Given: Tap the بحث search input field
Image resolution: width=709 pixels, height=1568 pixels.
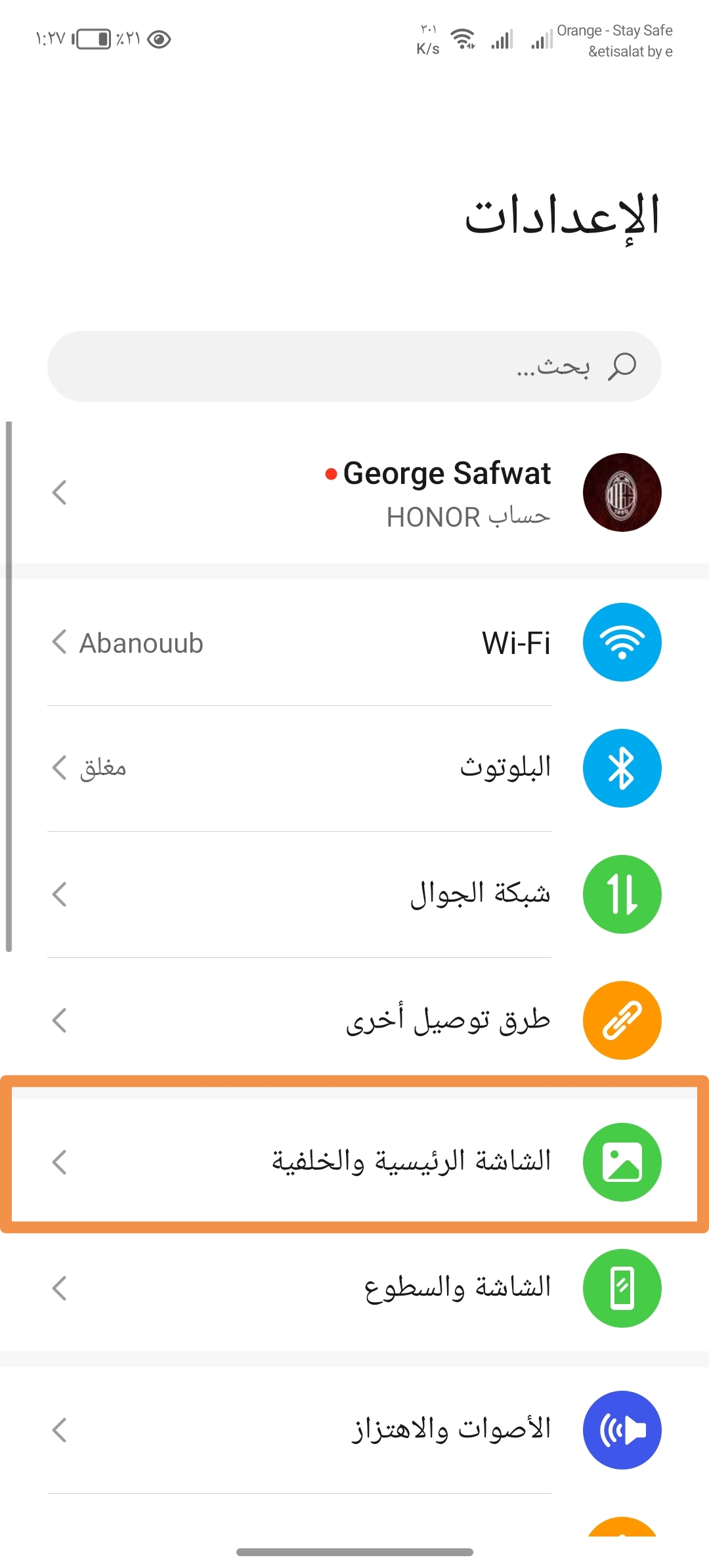Looking at the screenshot, I should click(354, 366).
